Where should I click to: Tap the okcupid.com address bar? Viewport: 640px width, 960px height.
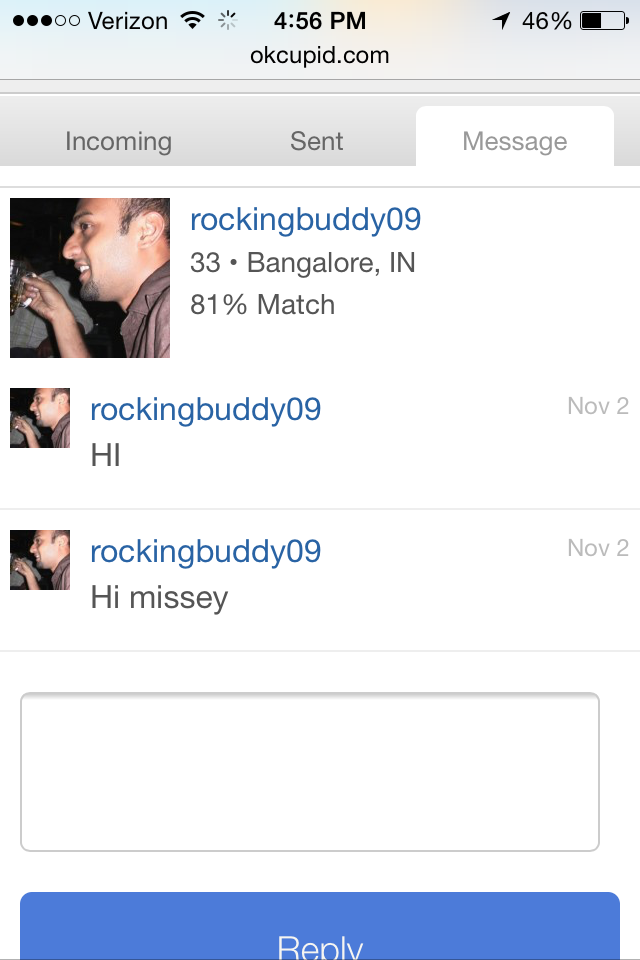click(320, 55)
